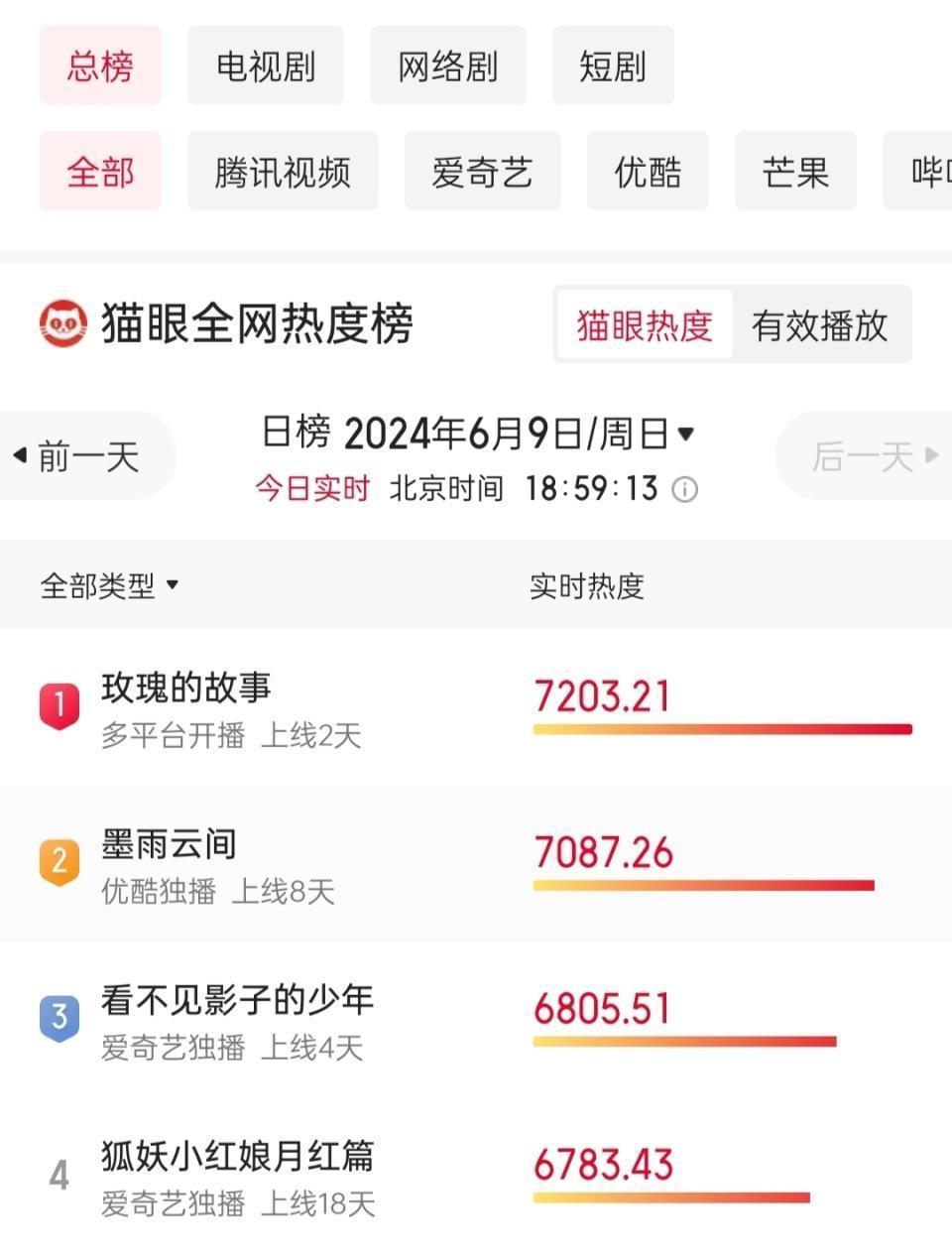Select the 总榜 tab
Viewport: 952px width, 1257px height.
pos(100,66)
